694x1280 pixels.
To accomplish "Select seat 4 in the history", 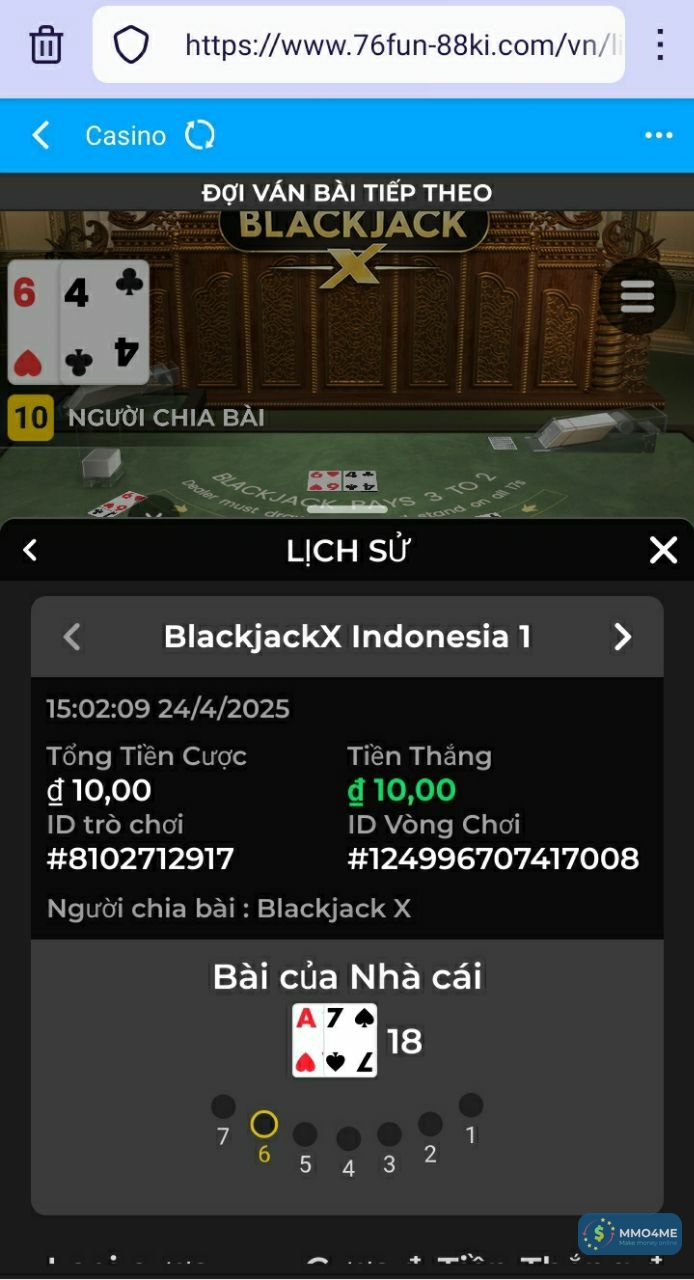I will [x=348, y=1139].
